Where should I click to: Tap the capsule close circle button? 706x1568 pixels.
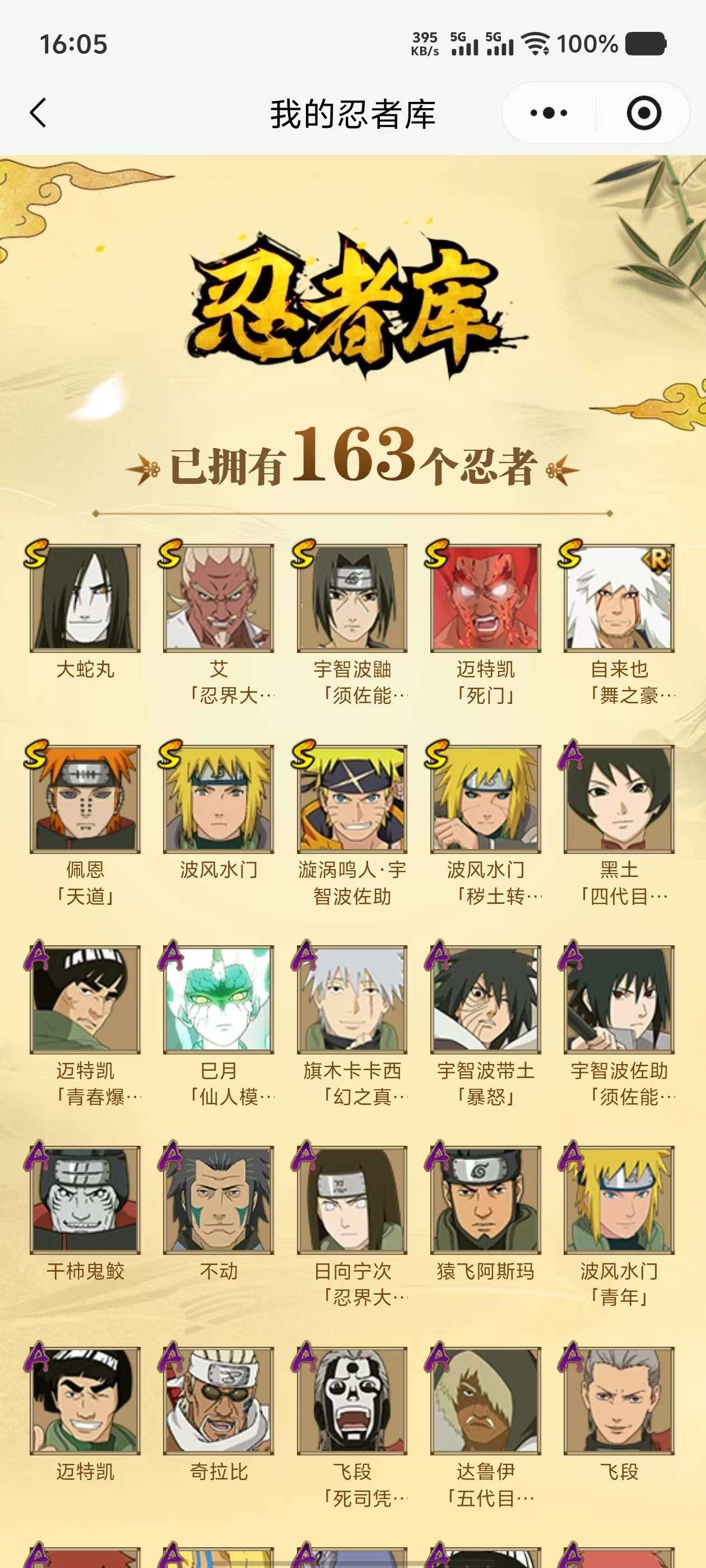[x=644, y=112]
